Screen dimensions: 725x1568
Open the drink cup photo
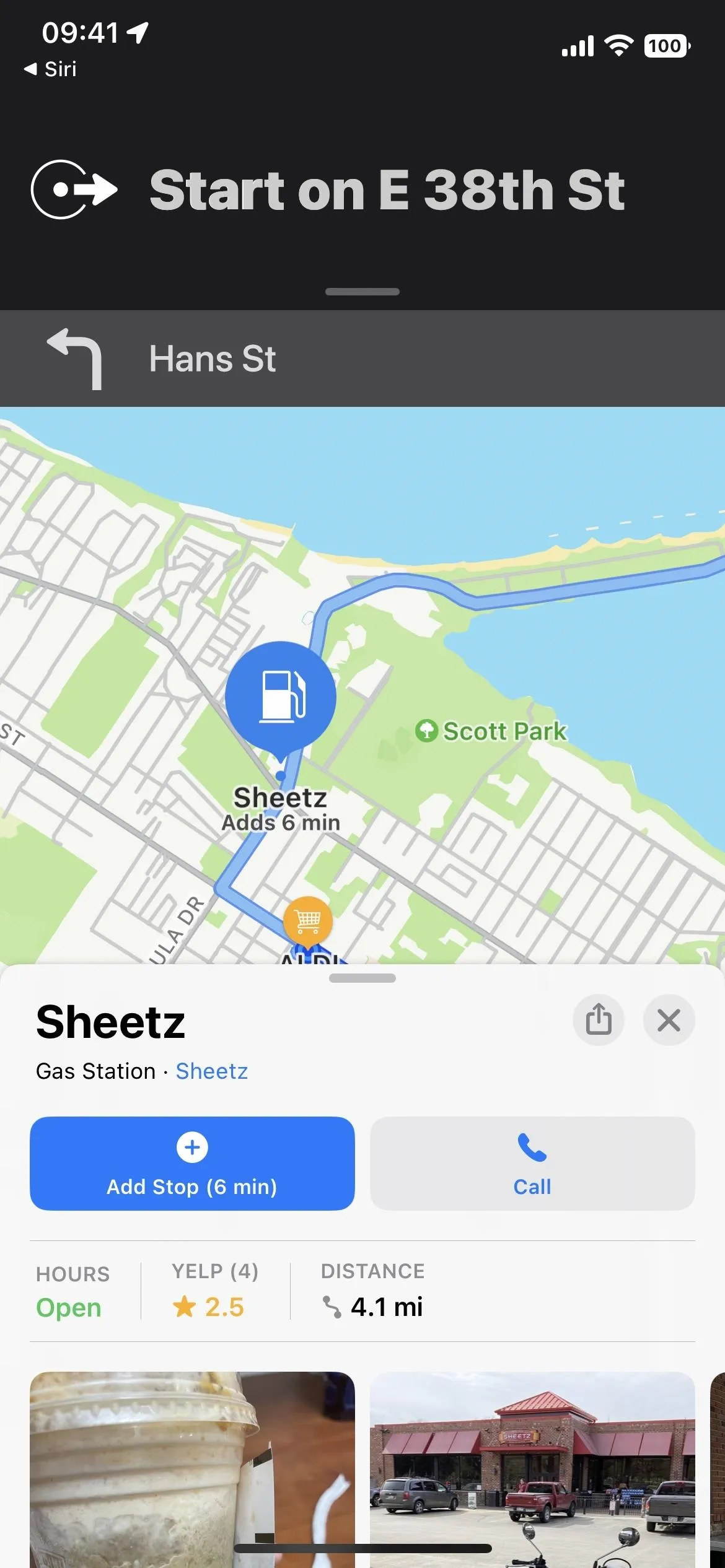192,1470
